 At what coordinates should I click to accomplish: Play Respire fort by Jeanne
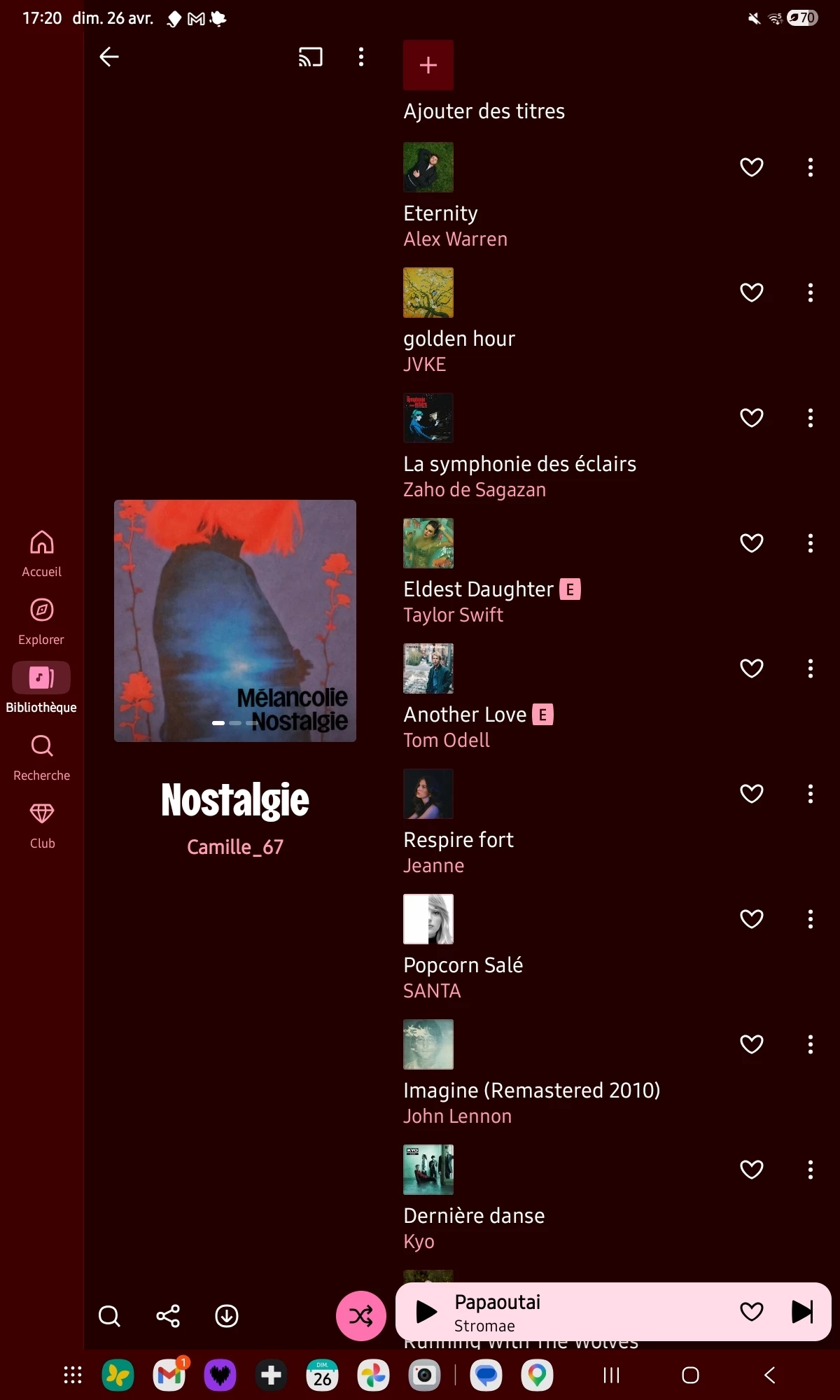[x=458, y=840]
